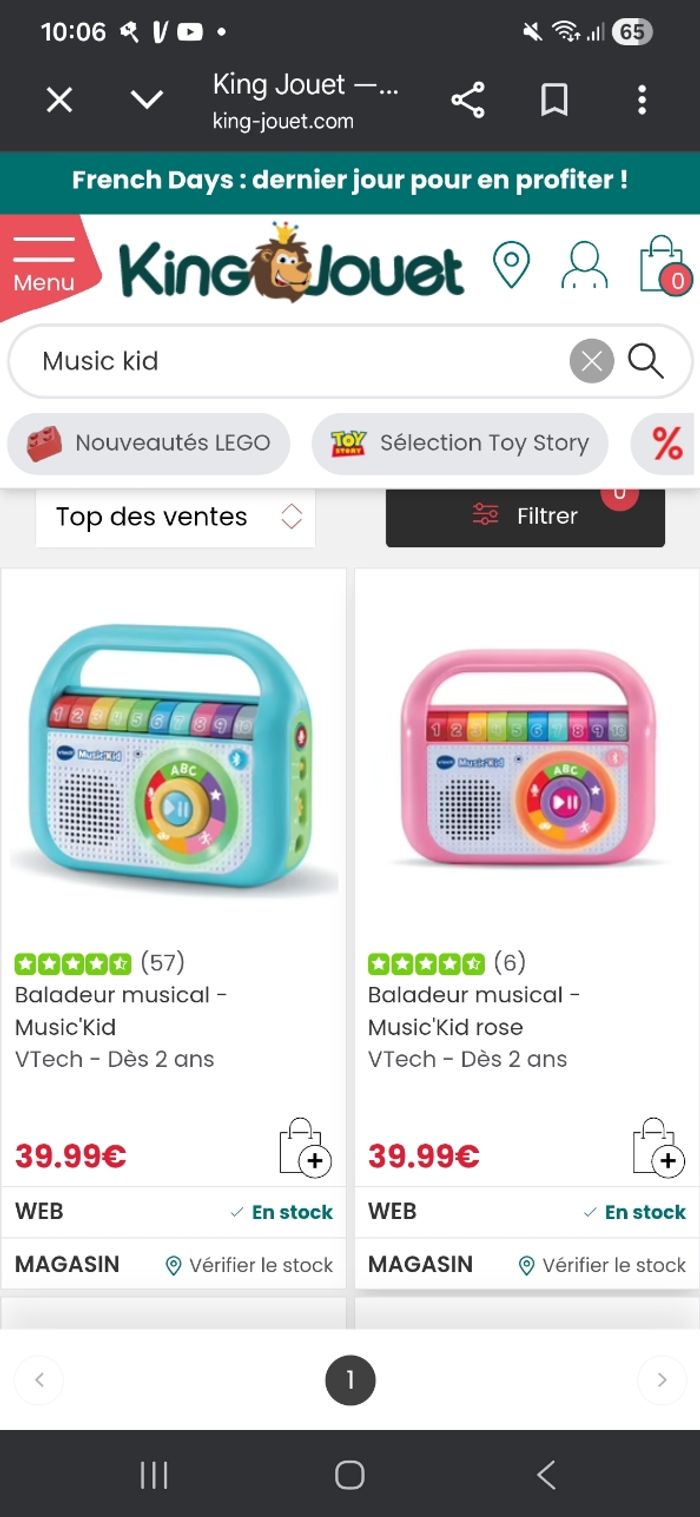
Task: Open the store locator pin icon
Action: [x=511, y=266]
